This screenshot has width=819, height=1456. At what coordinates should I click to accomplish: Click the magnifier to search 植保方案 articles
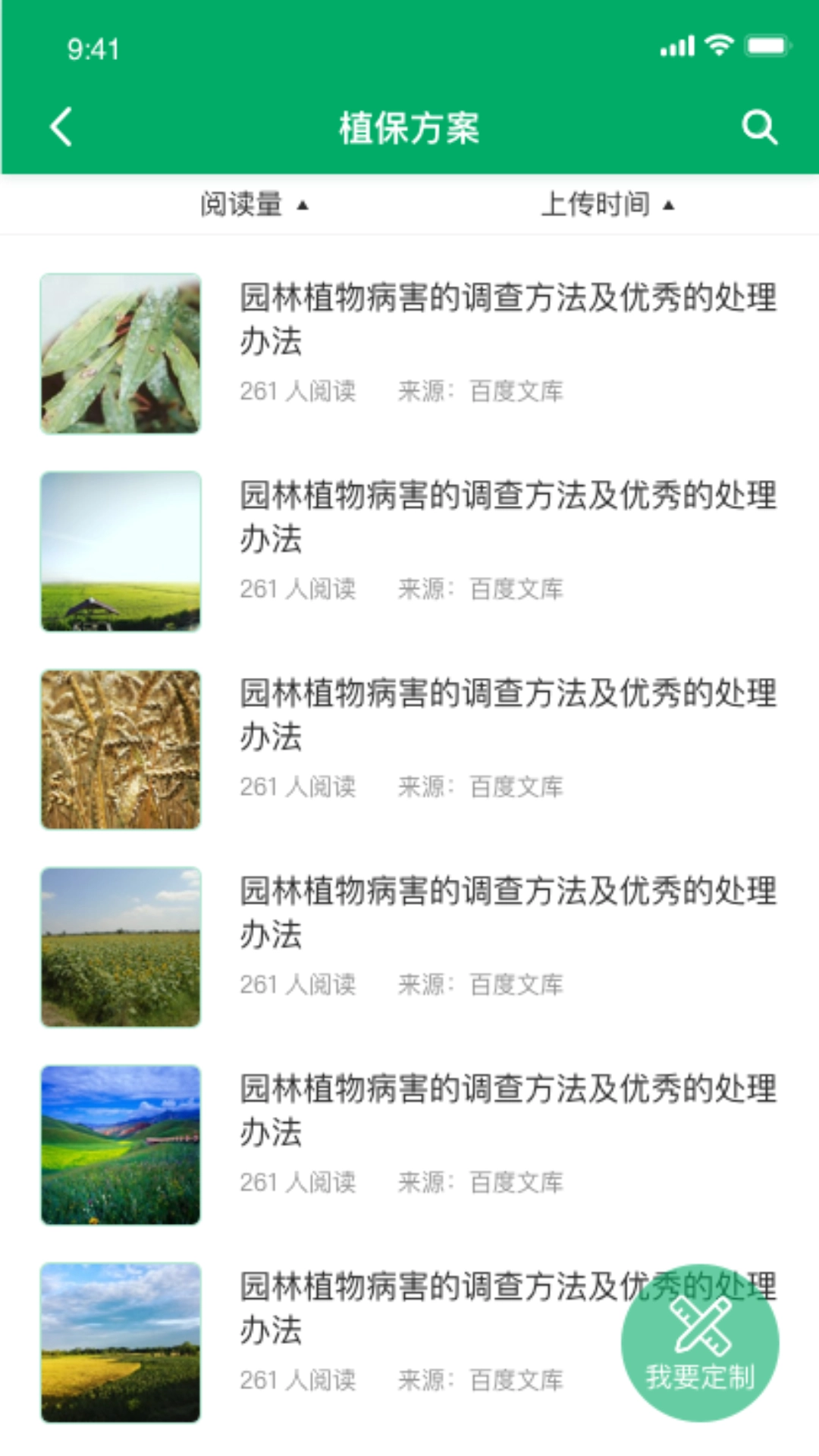tap(760, 127)
